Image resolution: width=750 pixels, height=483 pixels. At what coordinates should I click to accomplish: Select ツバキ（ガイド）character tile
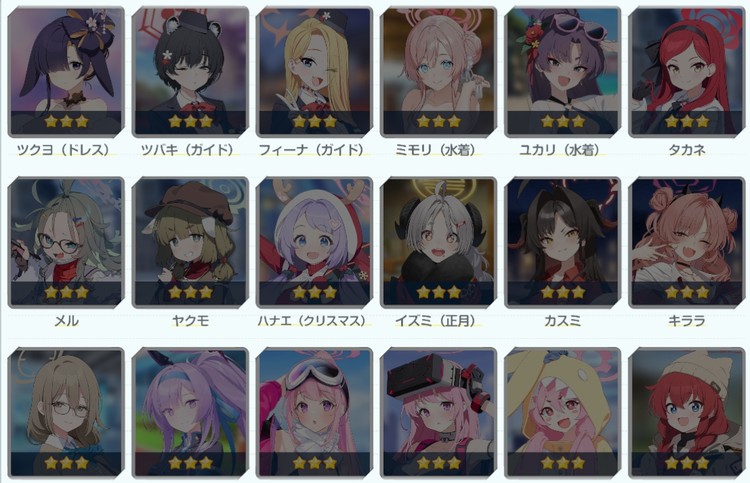[190, 72]
